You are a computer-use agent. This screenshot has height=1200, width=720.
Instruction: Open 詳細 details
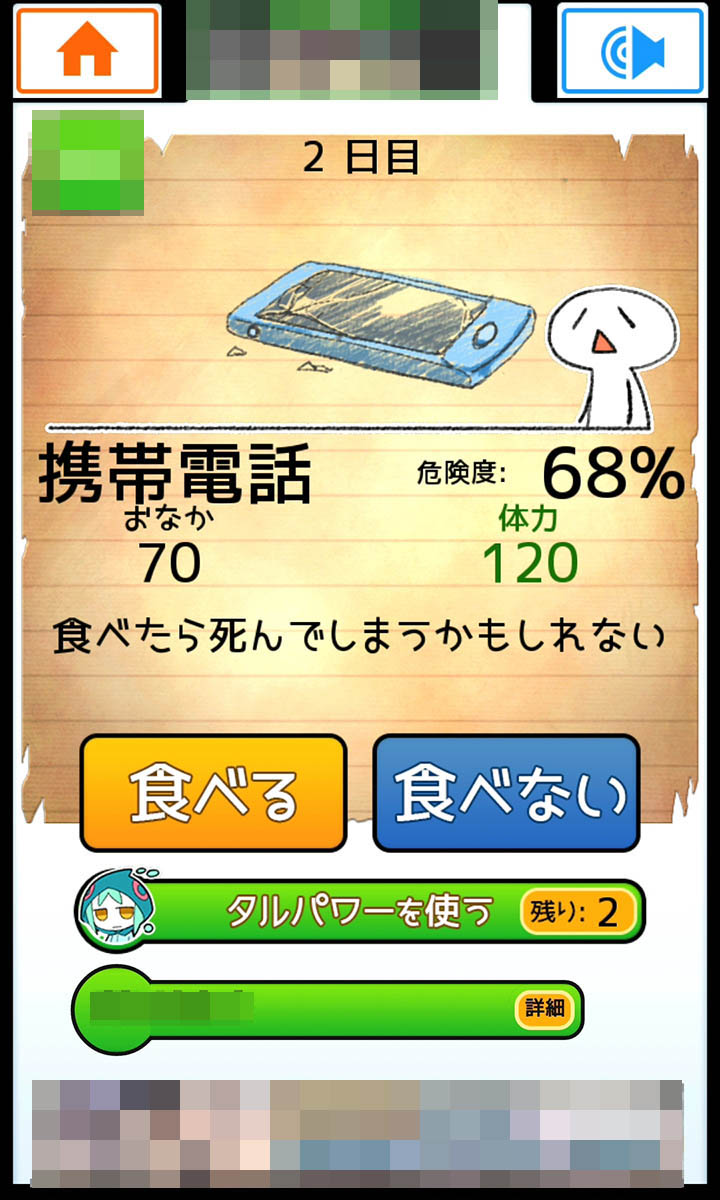tap(545, 1008)
